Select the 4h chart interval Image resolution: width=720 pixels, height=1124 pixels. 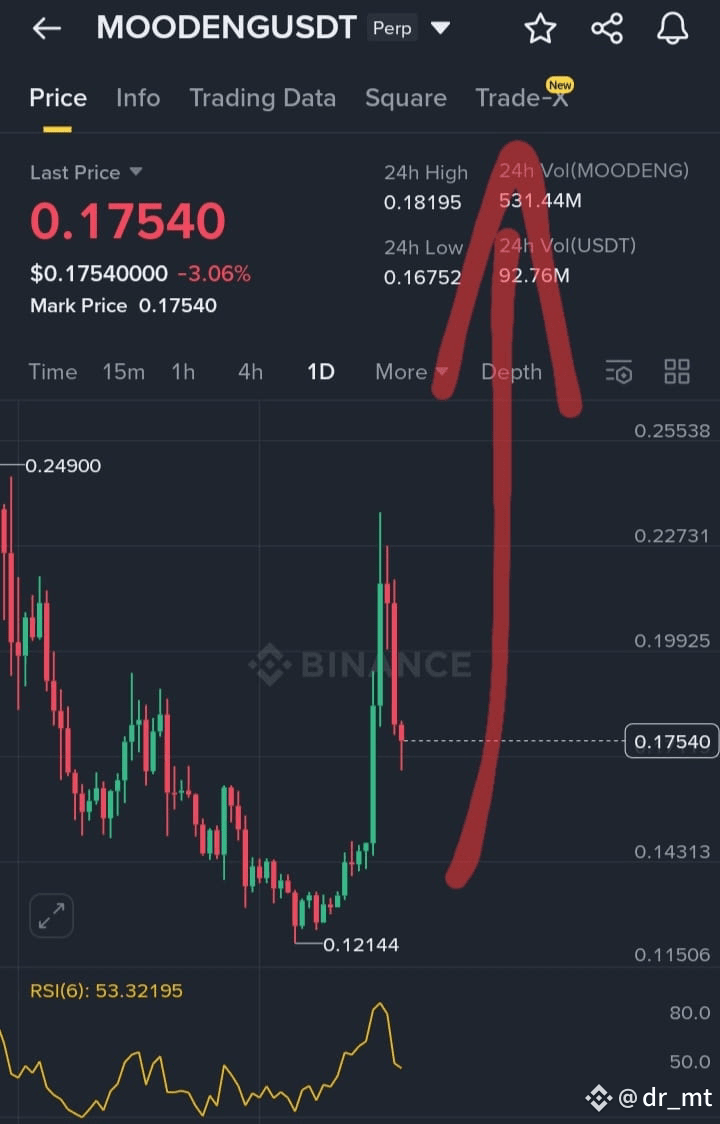pyautogui.click(x=250, y=372)
